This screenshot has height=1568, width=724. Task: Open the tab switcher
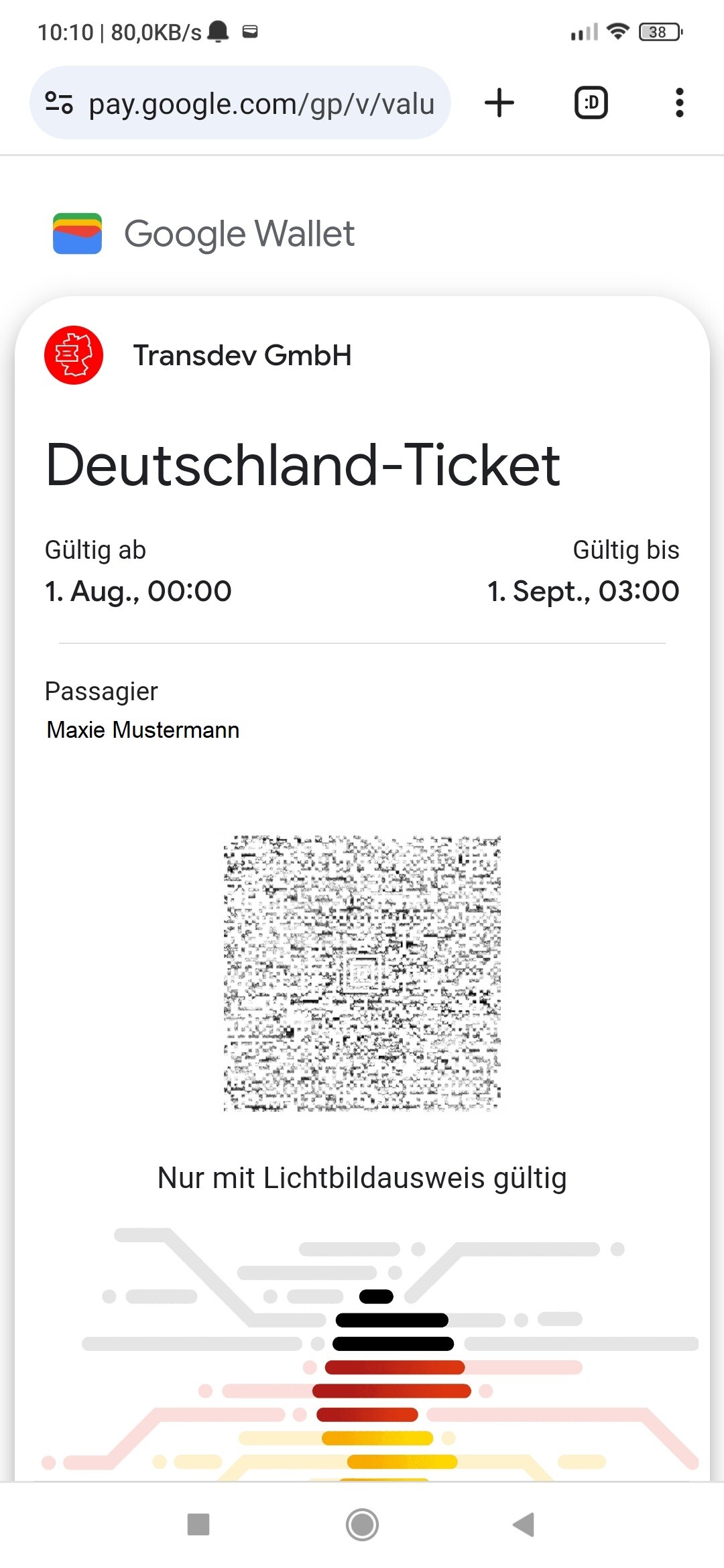pos(590,103)
